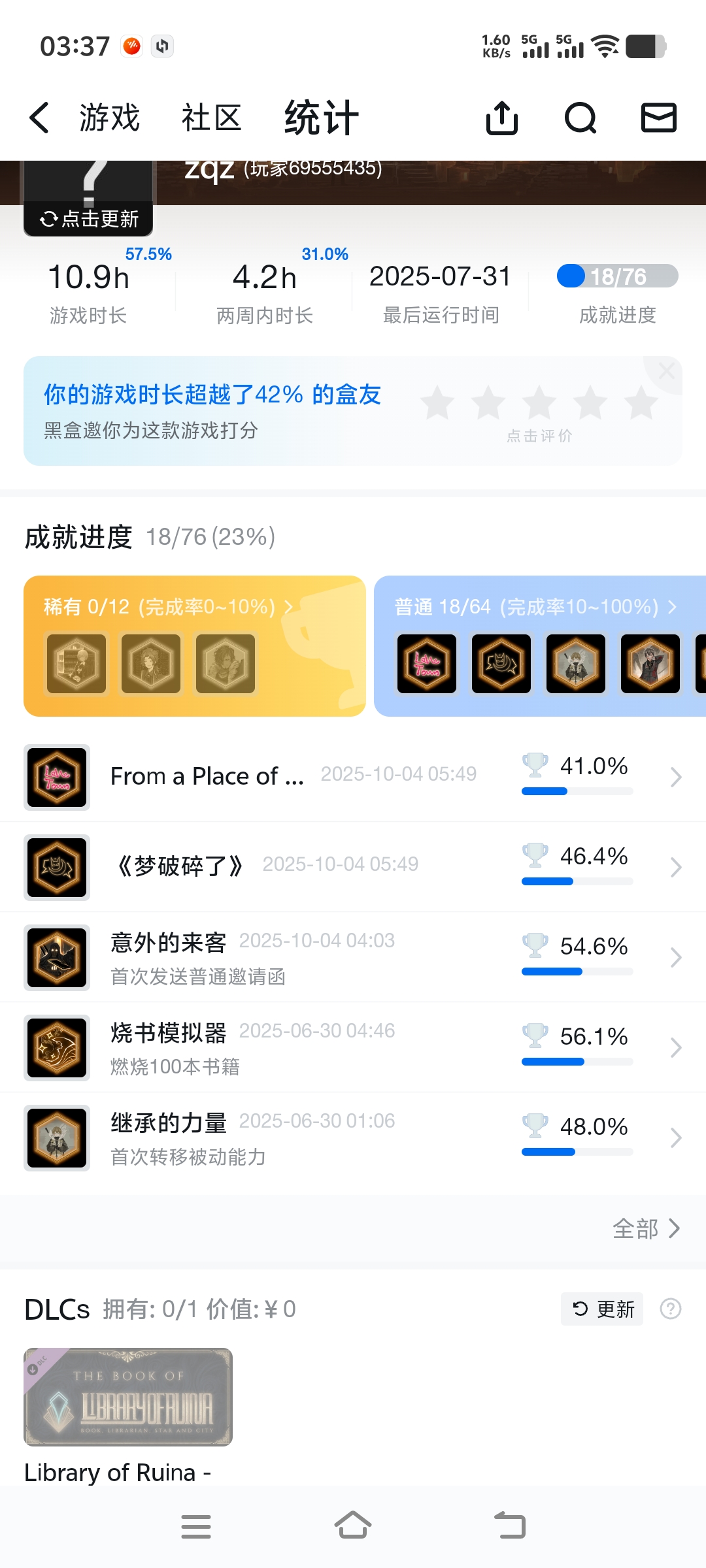Screen dimensions: 706x1568
Task: Switch to the 游戏 tab
Action: pyautogui.click(x=110, y=118)
